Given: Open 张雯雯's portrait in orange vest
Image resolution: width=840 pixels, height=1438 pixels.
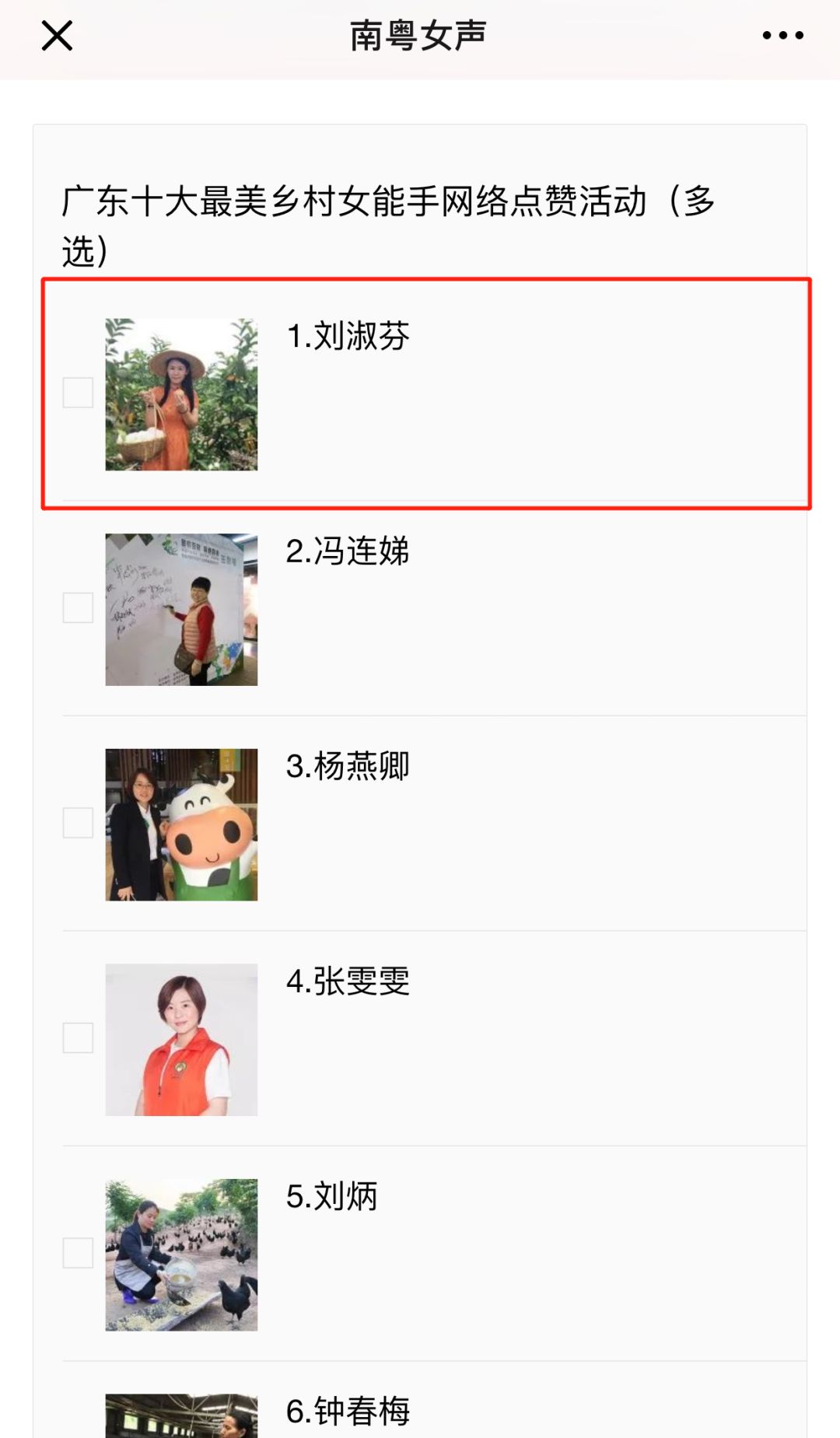Looking at the screenshot, I should [181, 1038].
